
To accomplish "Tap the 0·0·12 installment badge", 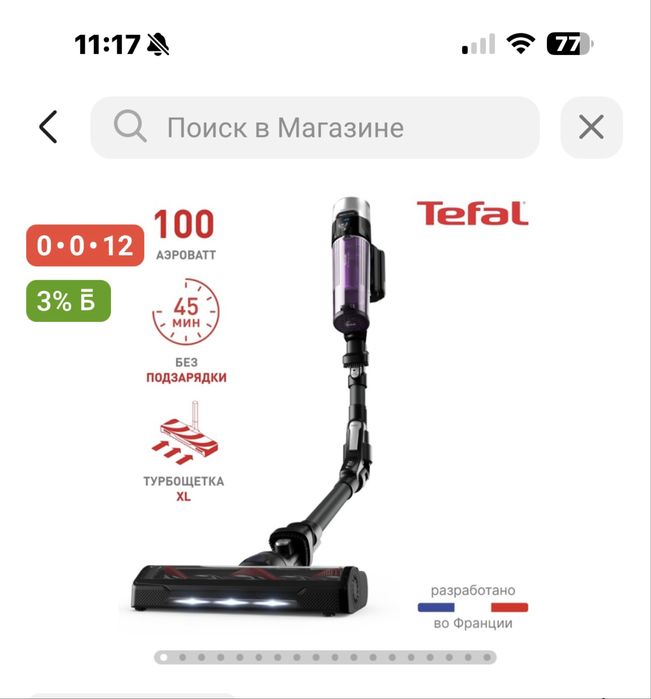I will (85, 245).
